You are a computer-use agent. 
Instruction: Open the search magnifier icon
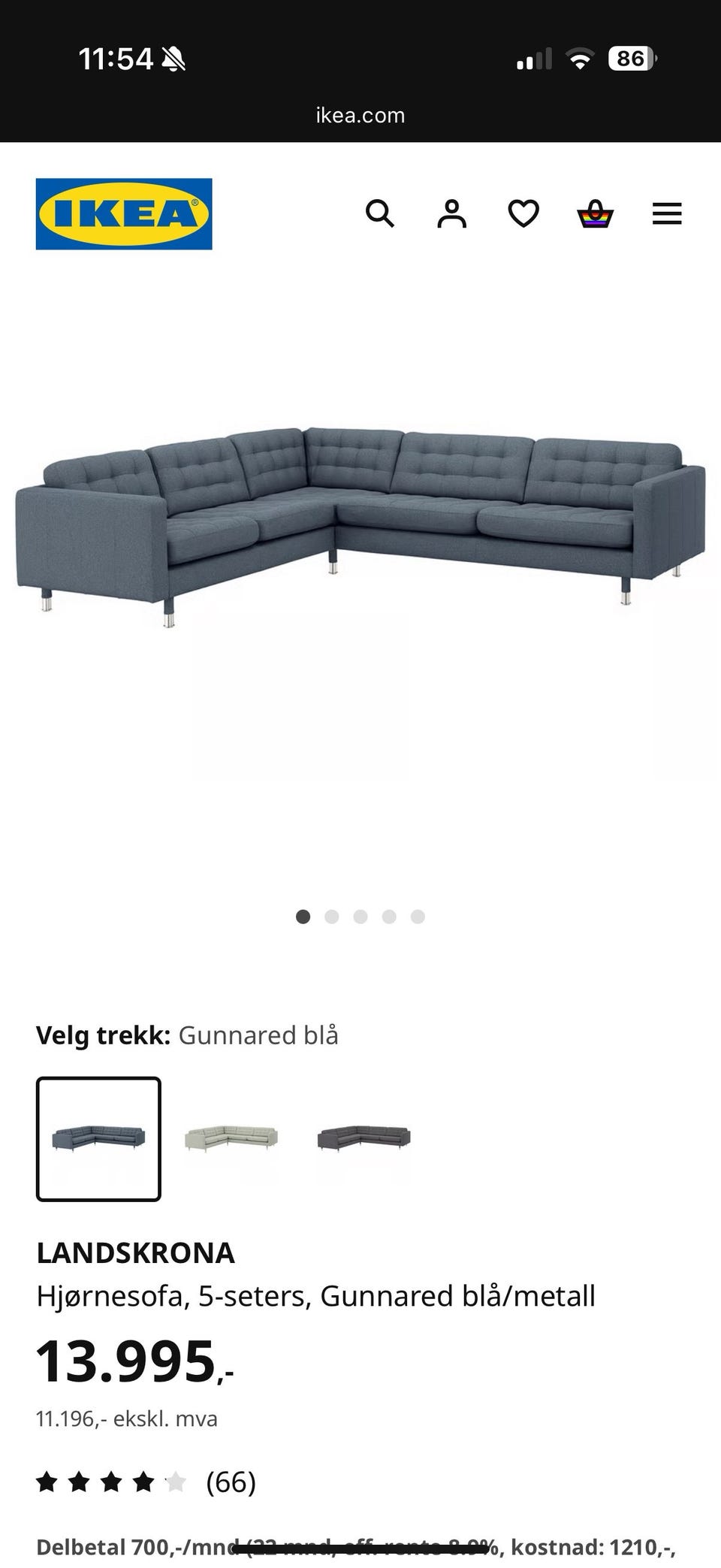(379, 214)
